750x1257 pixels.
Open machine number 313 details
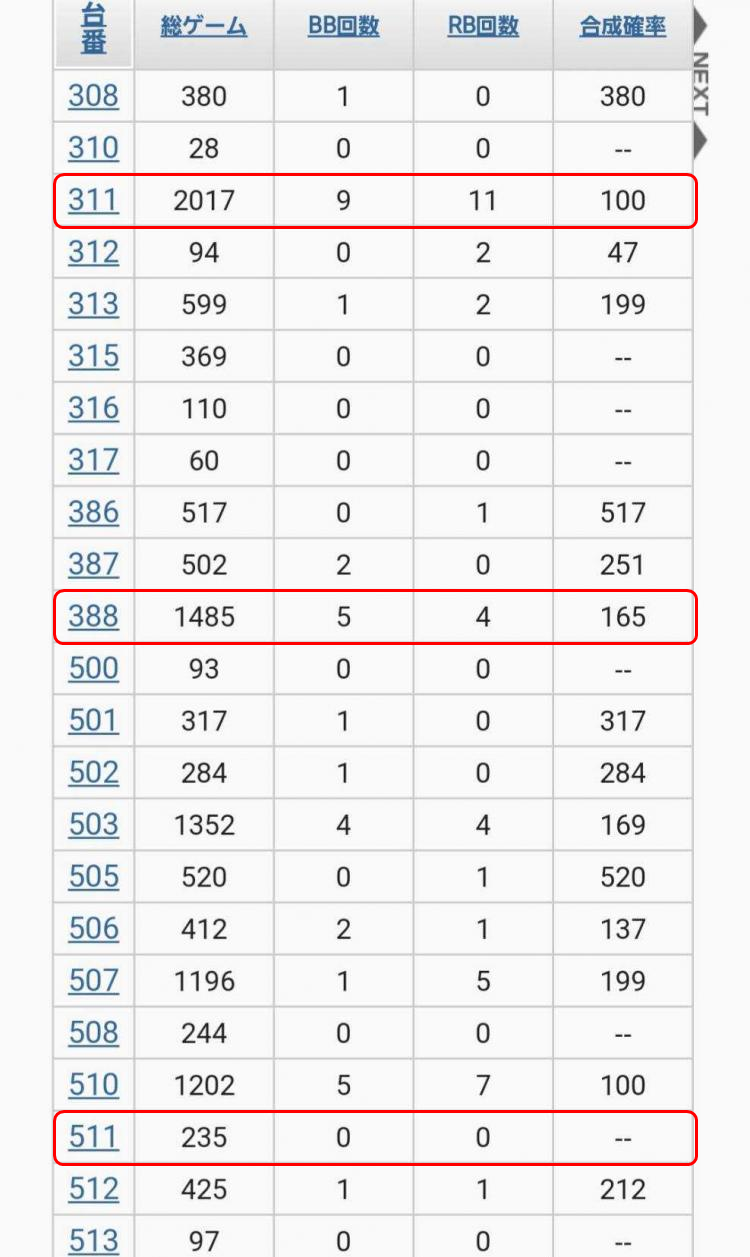tap(93, 304)
